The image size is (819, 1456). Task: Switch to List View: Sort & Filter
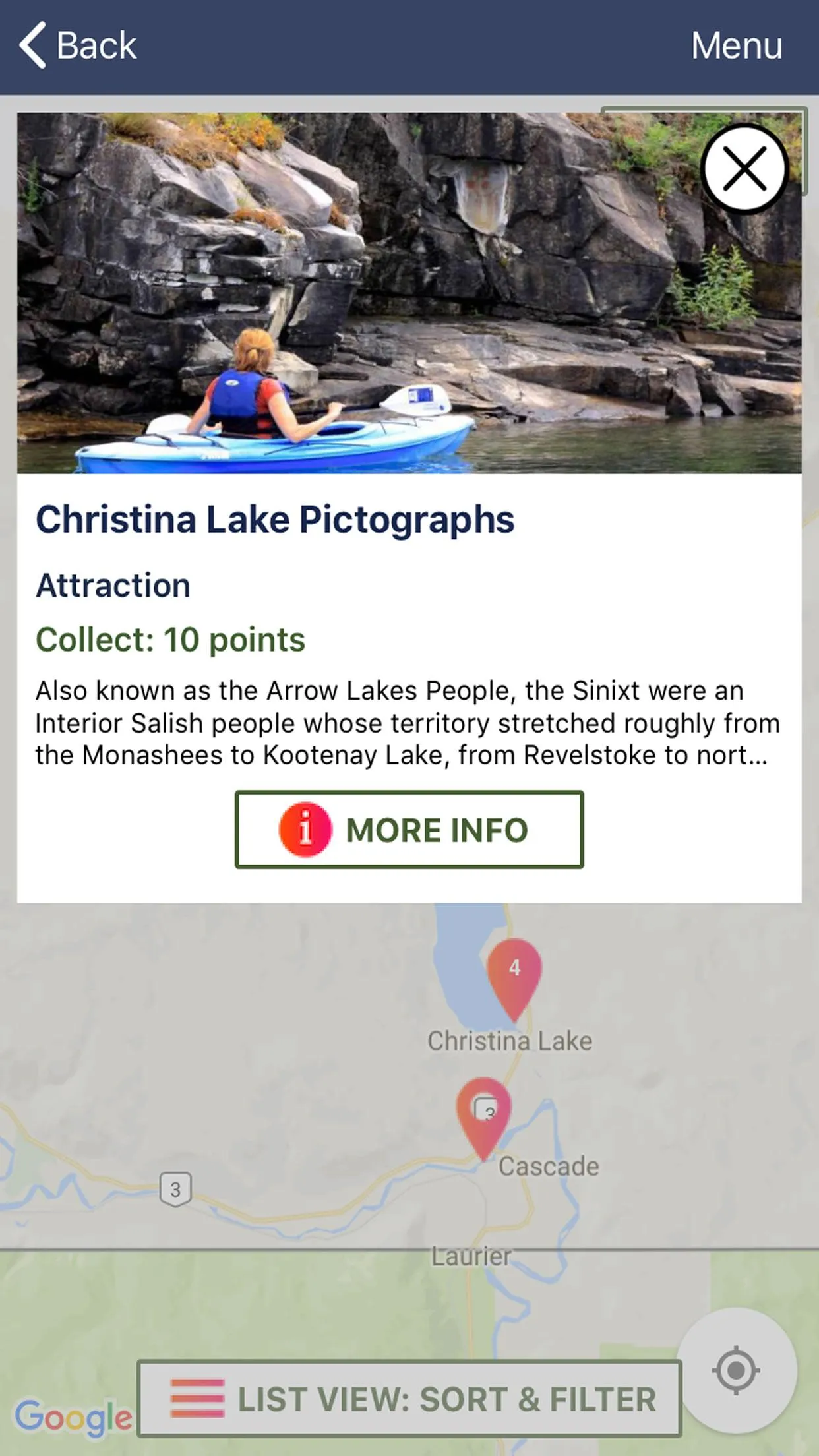point(409,1398)
